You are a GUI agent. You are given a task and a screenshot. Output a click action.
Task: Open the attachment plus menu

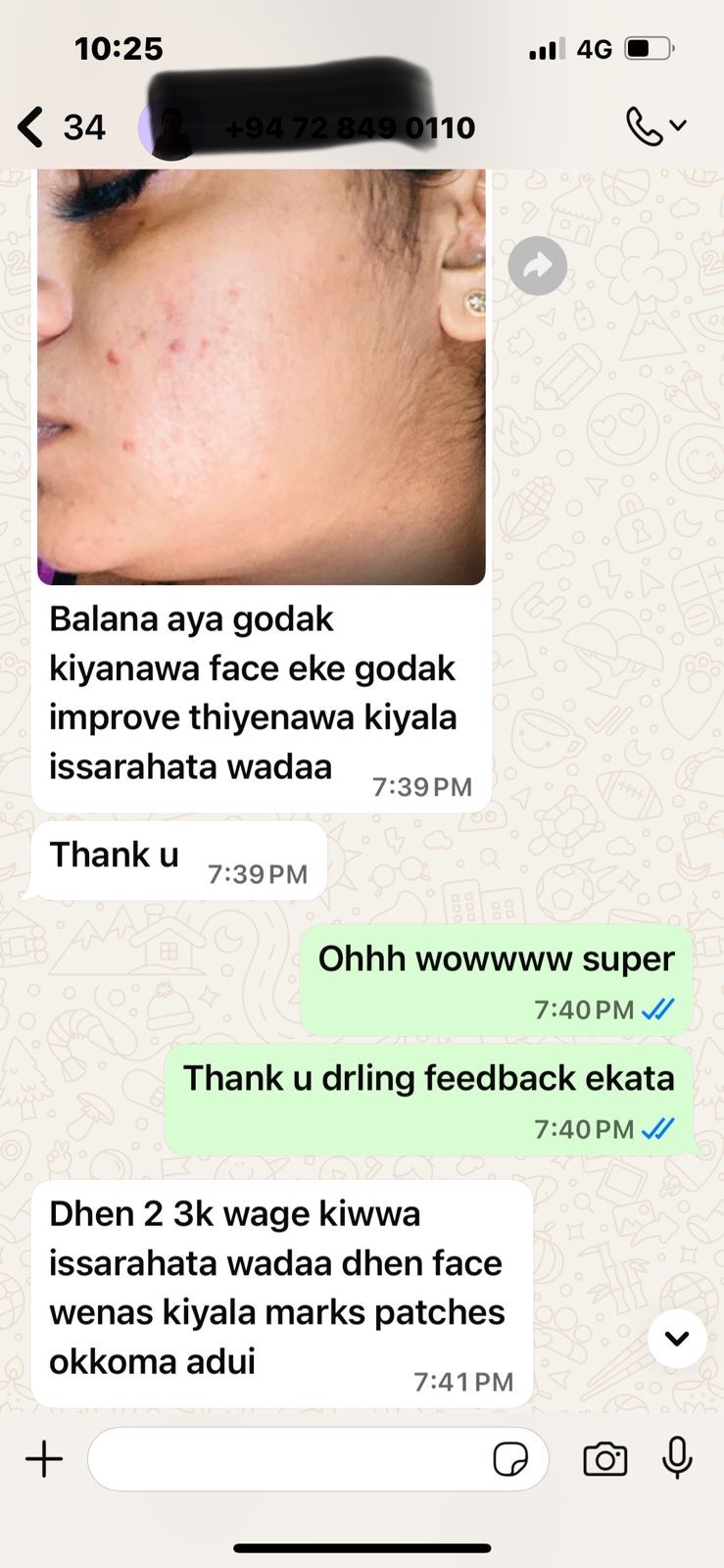(44, 1459)
